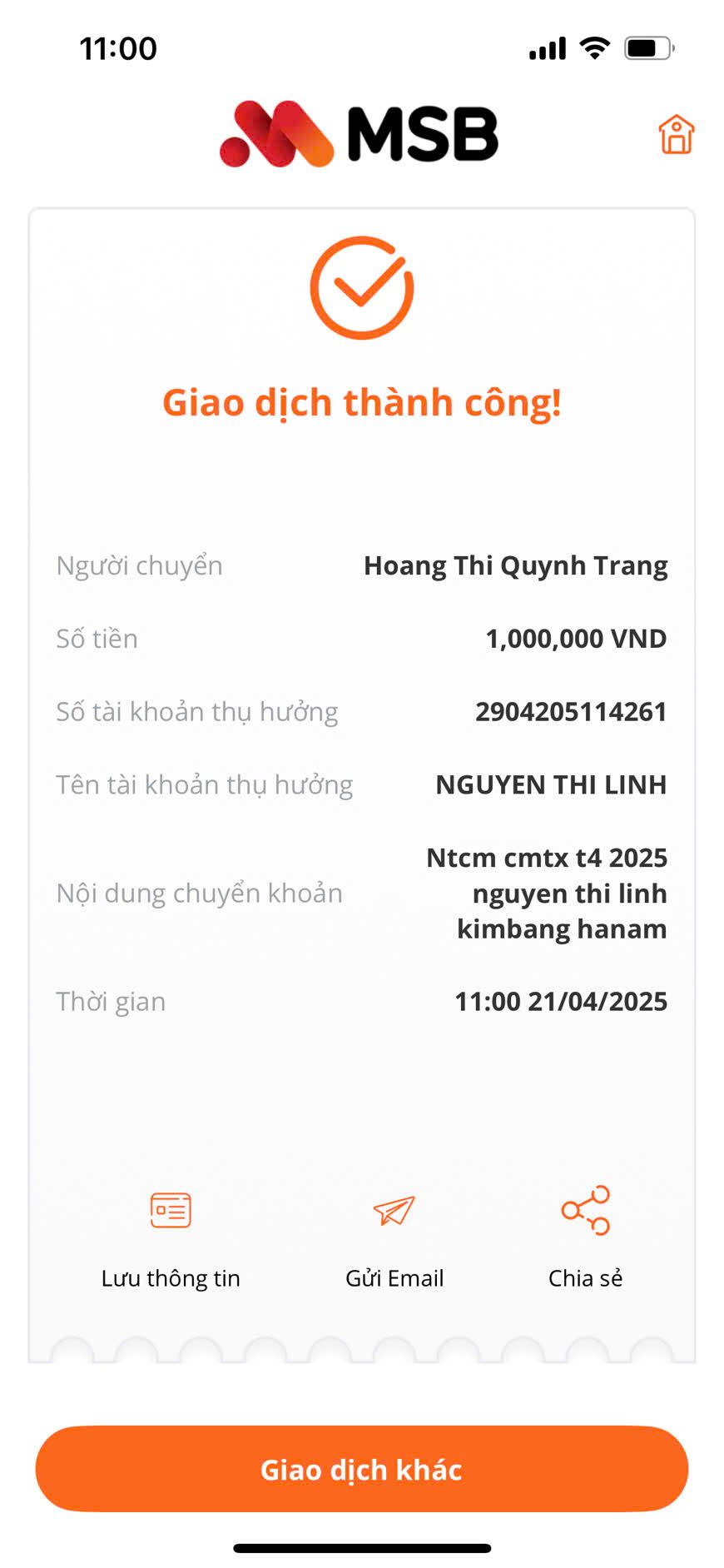Start another transaction with Giao dịch khác
The image size is (724, 1568).
pos(361,1469)
